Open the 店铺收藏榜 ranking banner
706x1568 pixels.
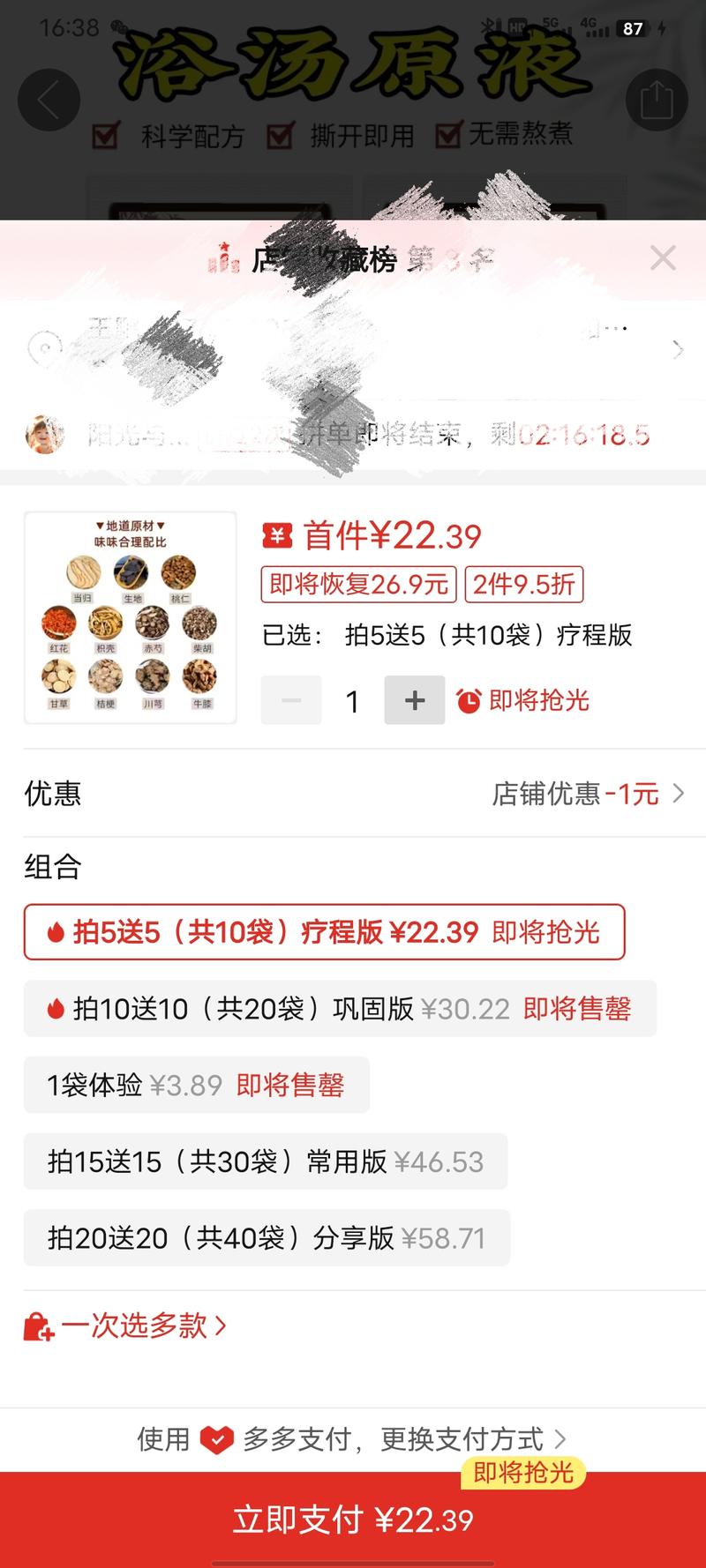pos(353,259)
